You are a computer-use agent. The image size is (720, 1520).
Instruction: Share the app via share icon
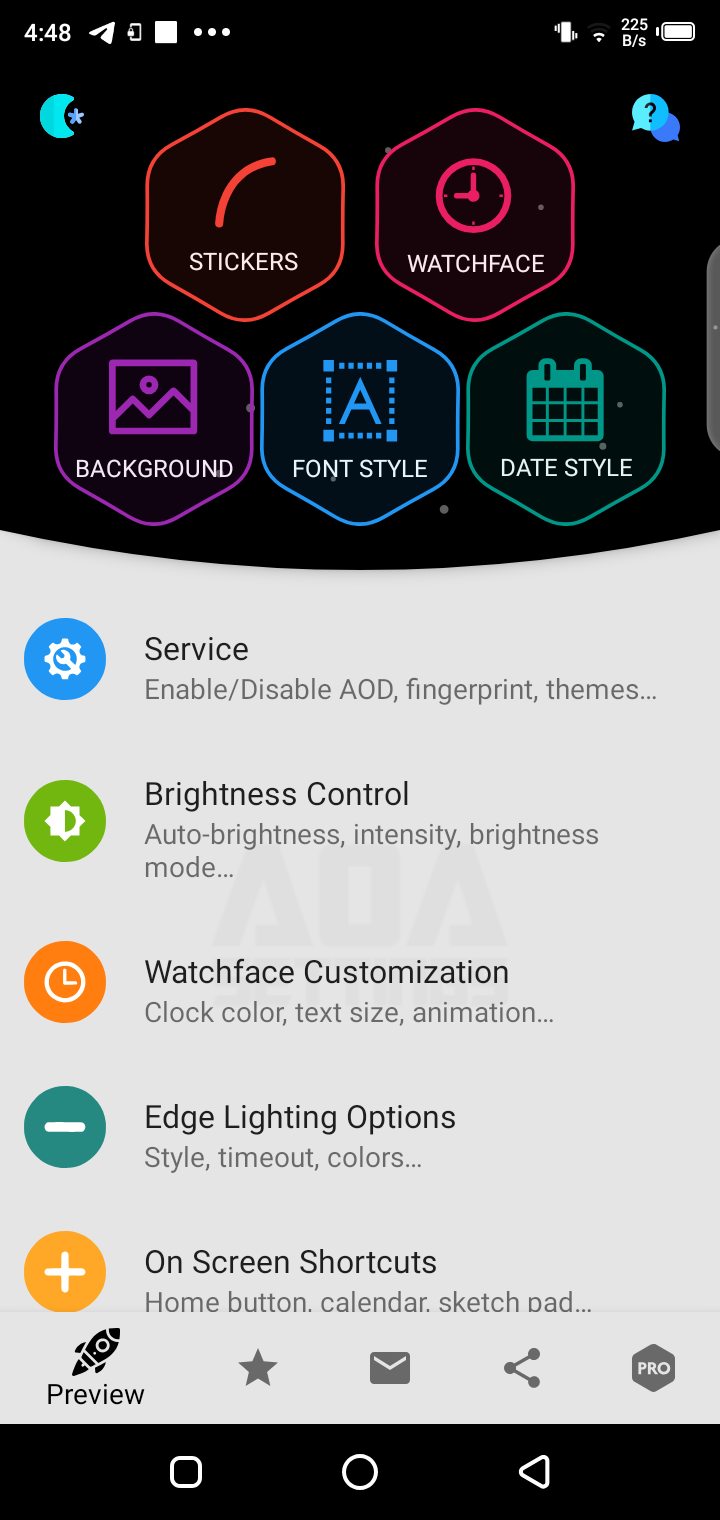coord(522,1368)
